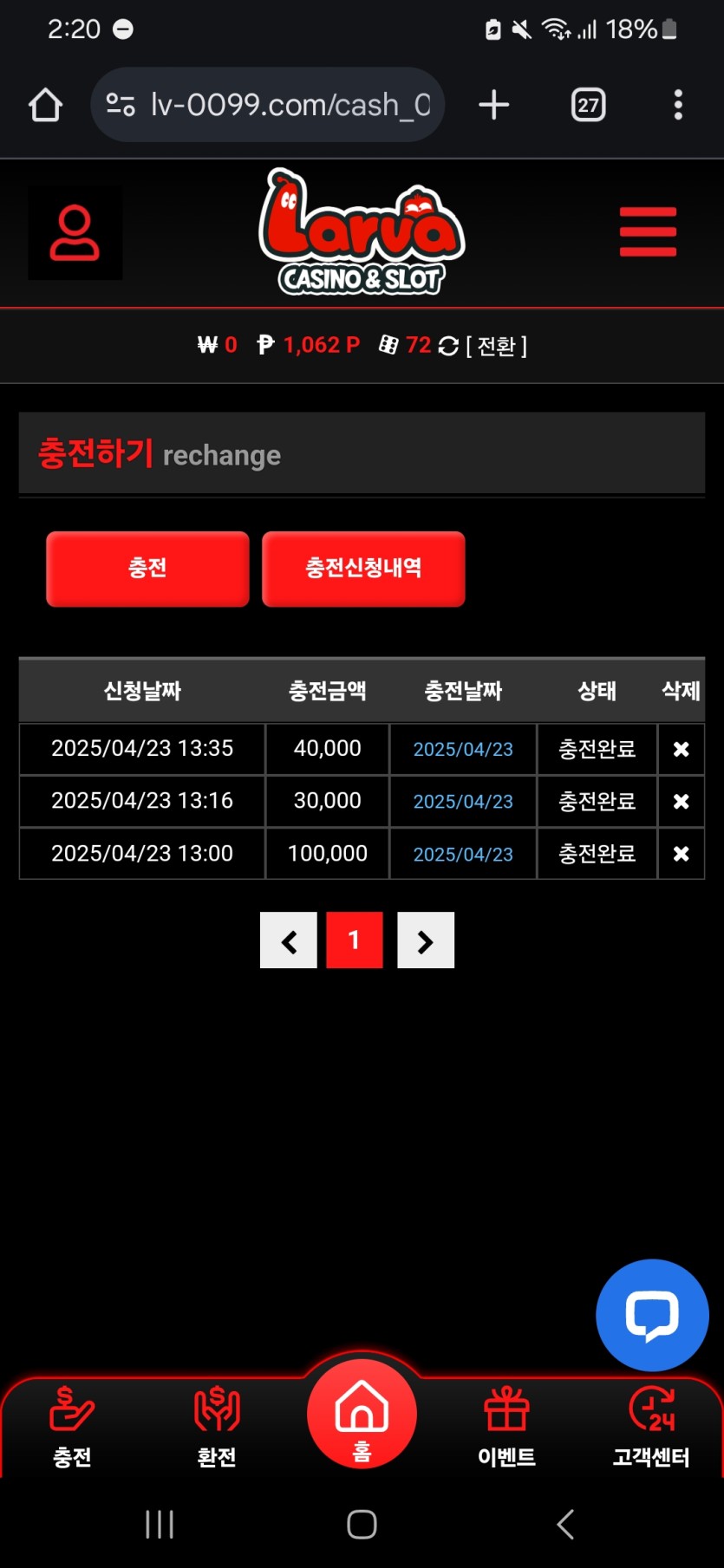Delete the 100,000 recharge record

tap(681, 854)
